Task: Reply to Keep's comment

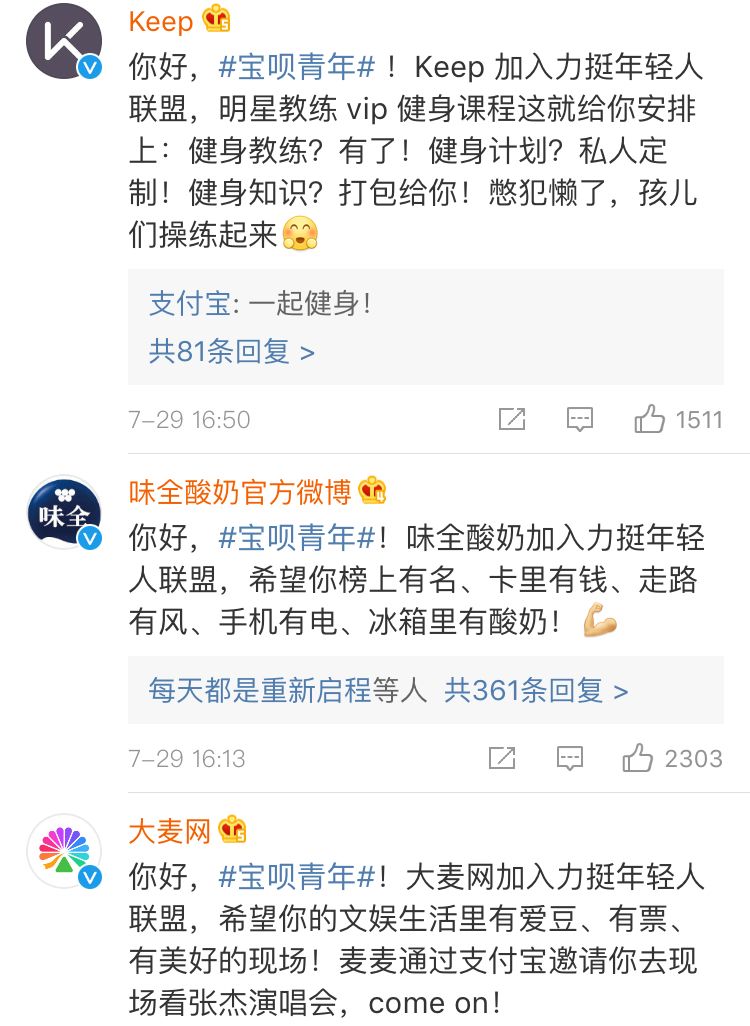Action: (580, 419)
